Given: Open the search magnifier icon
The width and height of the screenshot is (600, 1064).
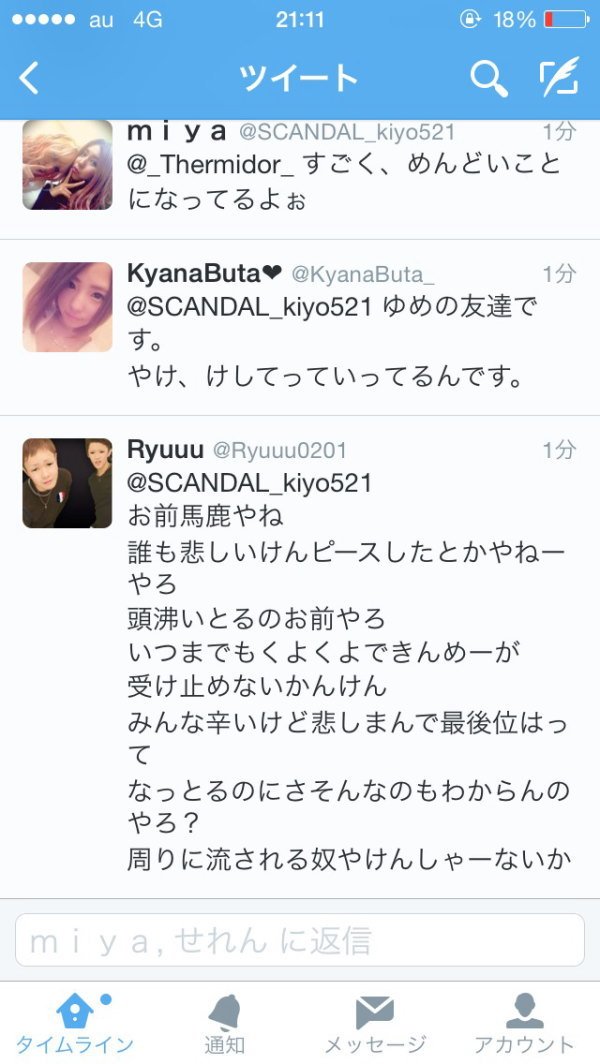Looking at the screenshot, I should 489,79.
